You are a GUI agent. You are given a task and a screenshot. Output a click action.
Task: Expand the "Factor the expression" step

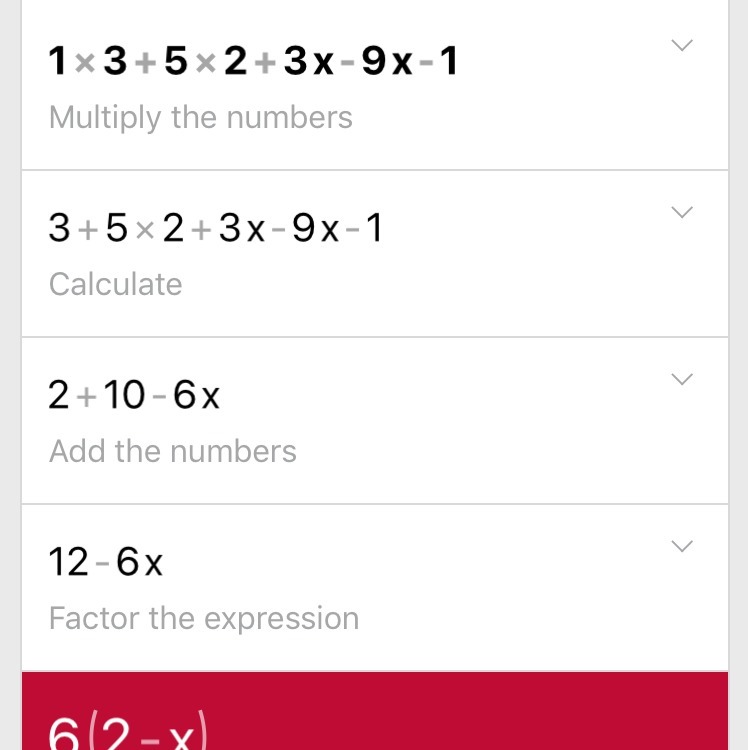point(682,547)
